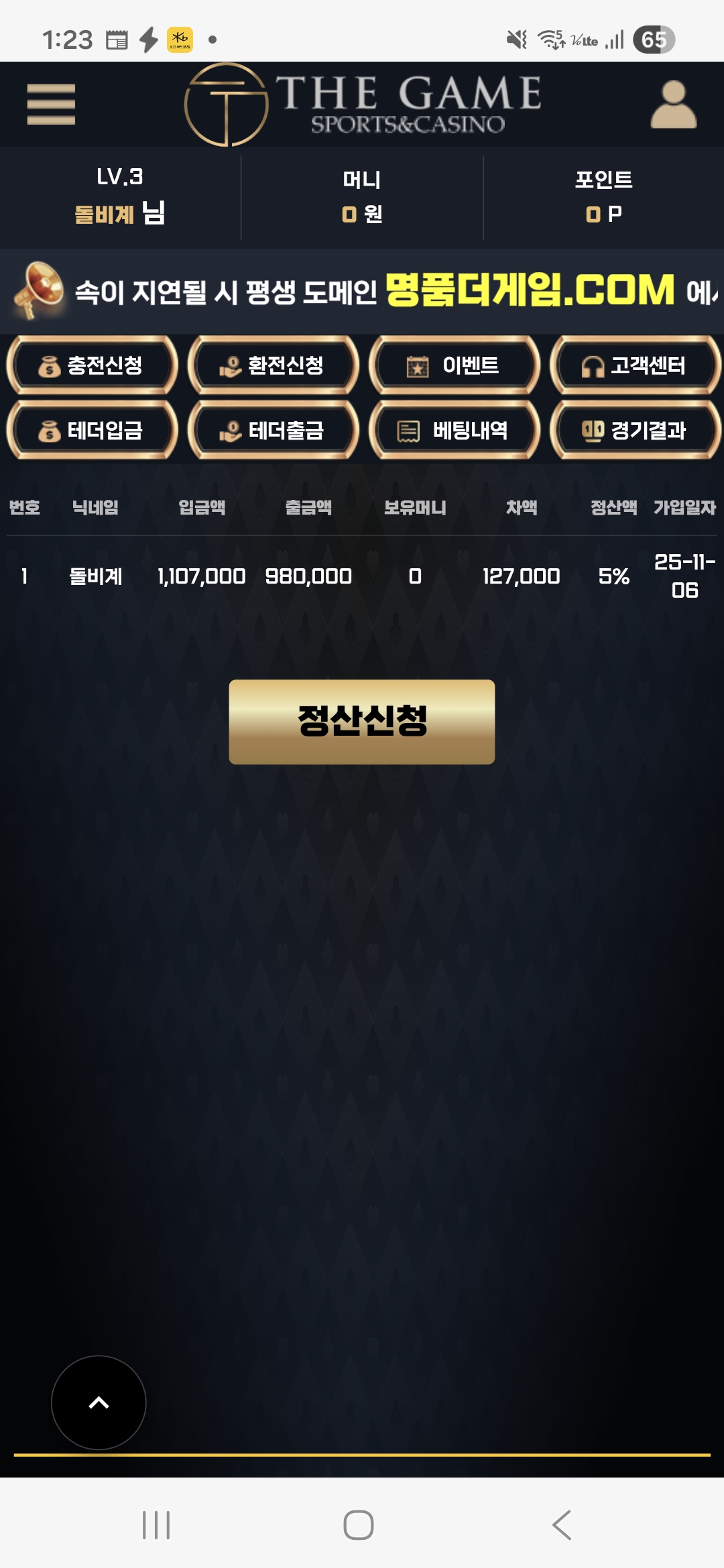The image size is (724, 1568).
Task: Open the user profile icon
Action: 673,105
